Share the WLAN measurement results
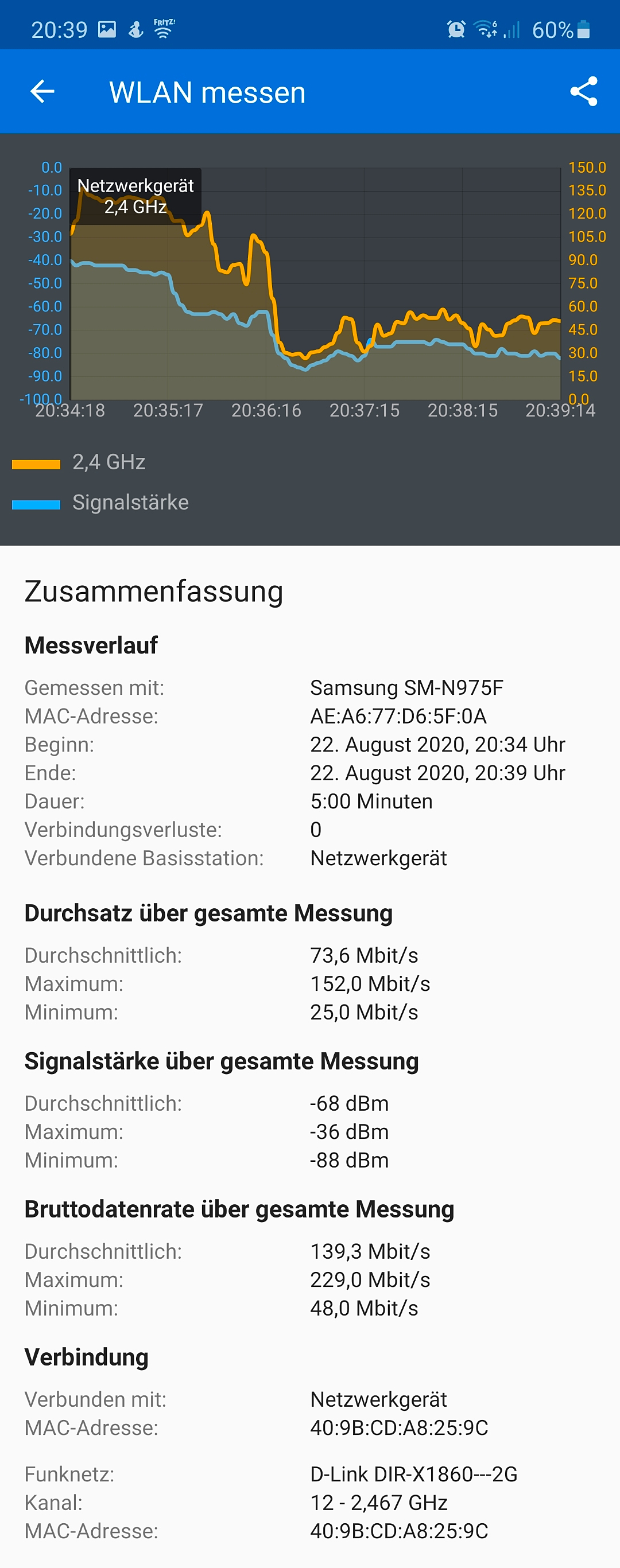 point(583,92)
